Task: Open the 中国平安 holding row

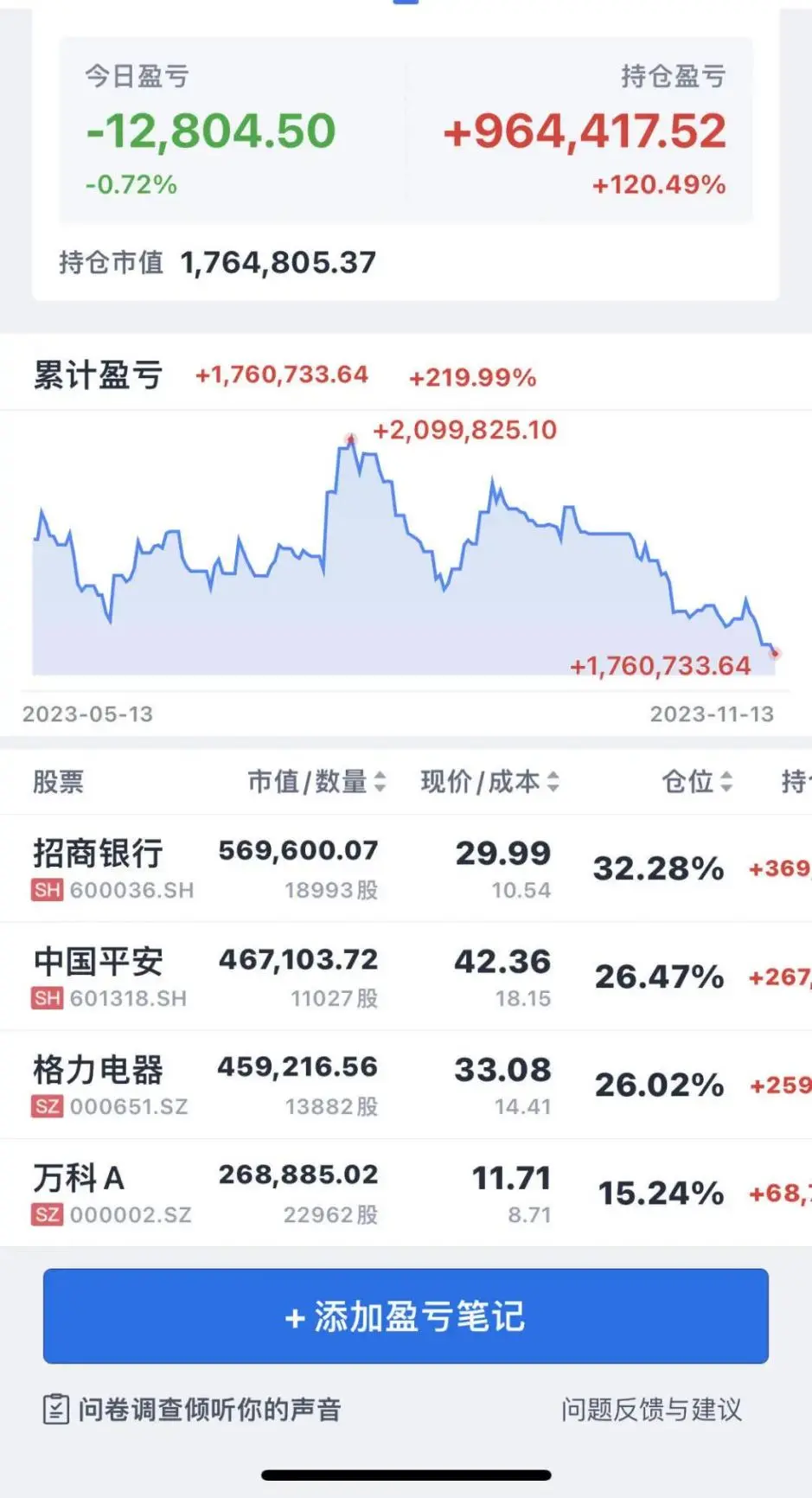Action: [x=98, y=976]
